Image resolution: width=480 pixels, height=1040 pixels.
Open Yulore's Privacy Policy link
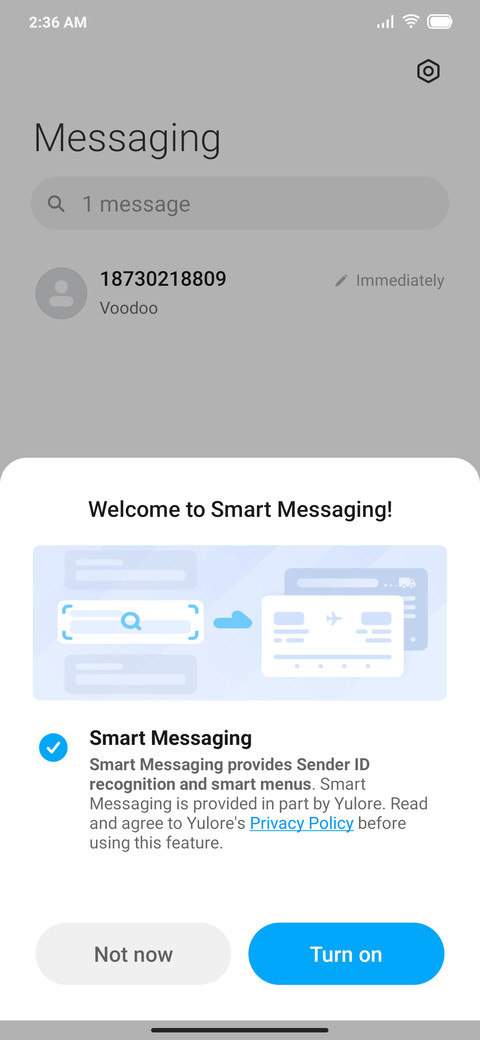(302, 823)
